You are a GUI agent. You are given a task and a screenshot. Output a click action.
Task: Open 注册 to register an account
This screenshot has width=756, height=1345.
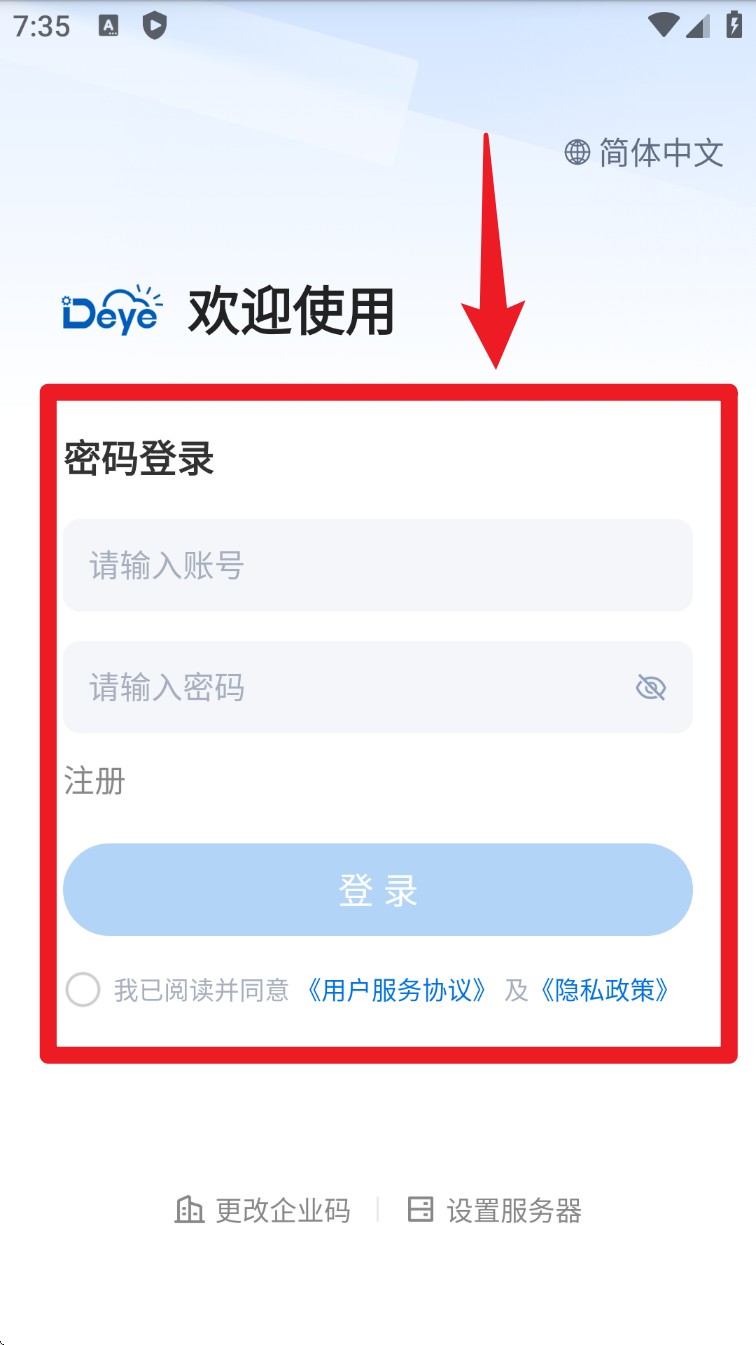pyautogui.click(x=95, y=781)
